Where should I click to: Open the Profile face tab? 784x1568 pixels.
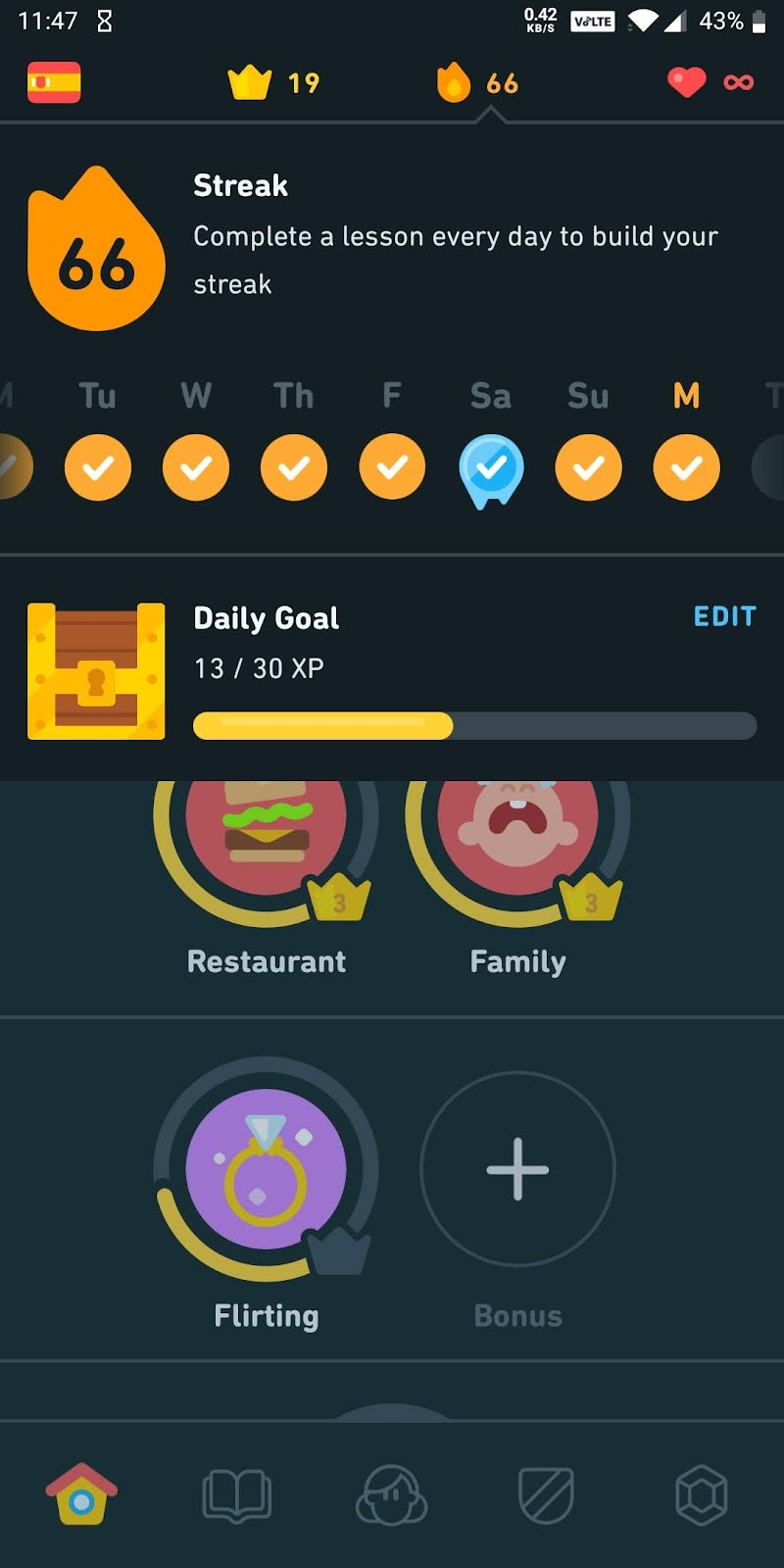[x=391, y=1495]
